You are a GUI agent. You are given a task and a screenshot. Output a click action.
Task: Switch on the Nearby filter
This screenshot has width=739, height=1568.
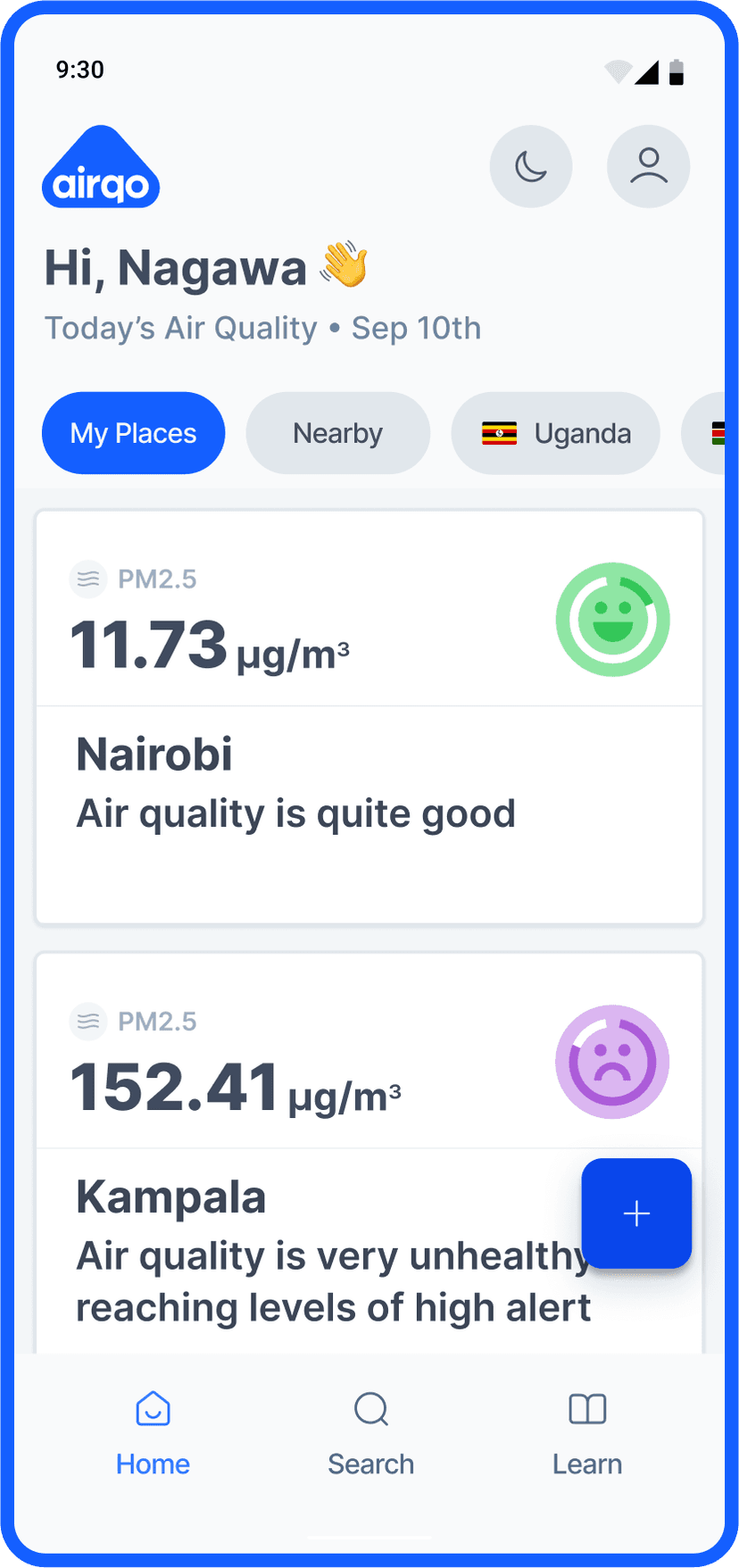click(x=337, y=433)
